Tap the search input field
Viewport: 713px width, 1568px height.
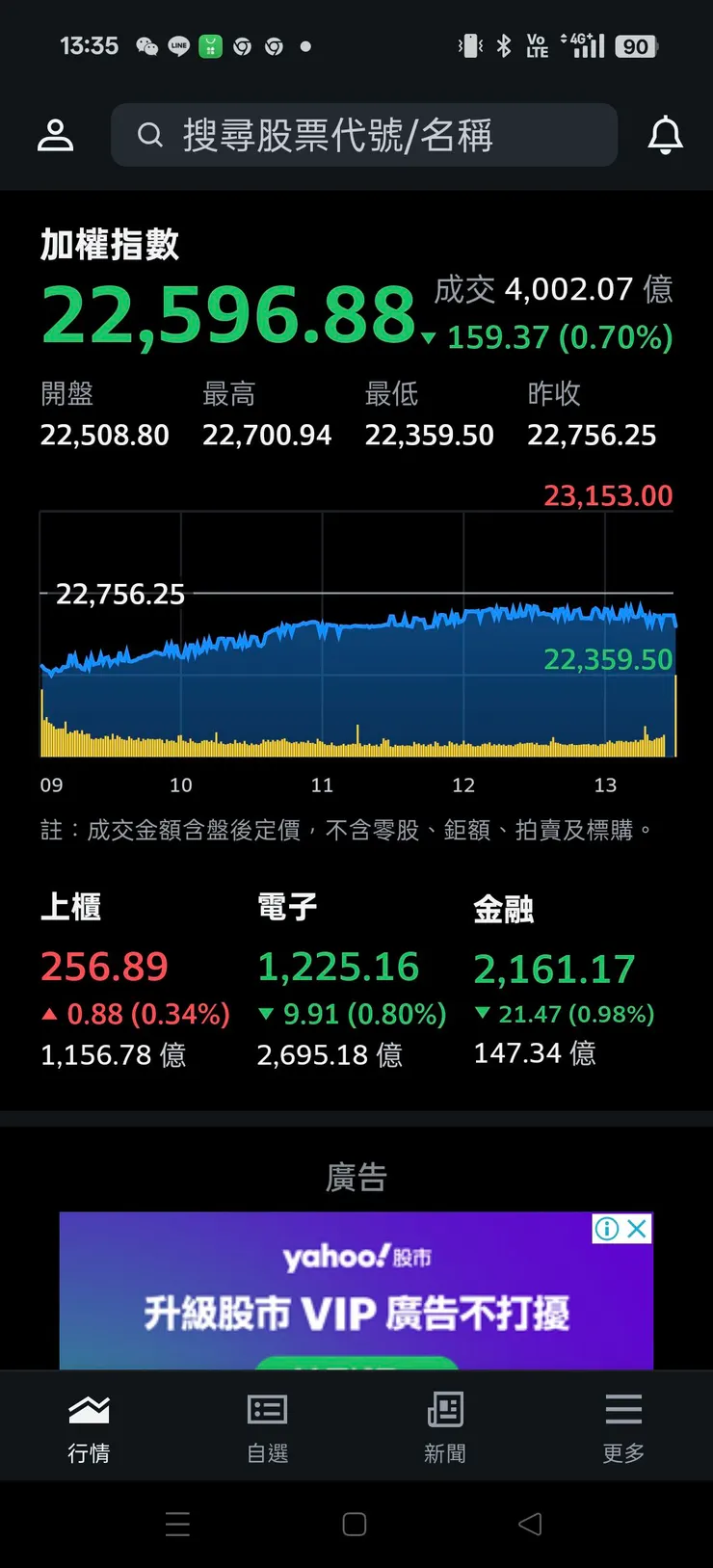coord(366,135)
